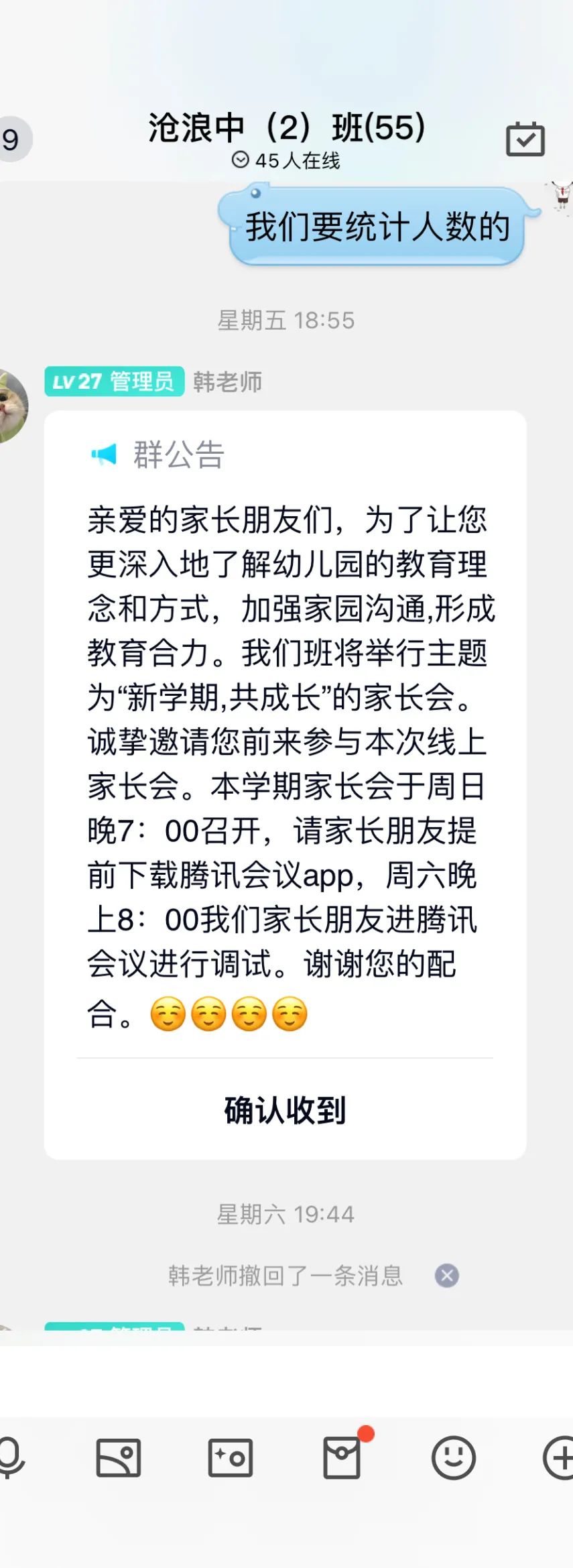The image size is (573, 1568).
Task: Open the image gallery picker
Action: pos(119,1457)
